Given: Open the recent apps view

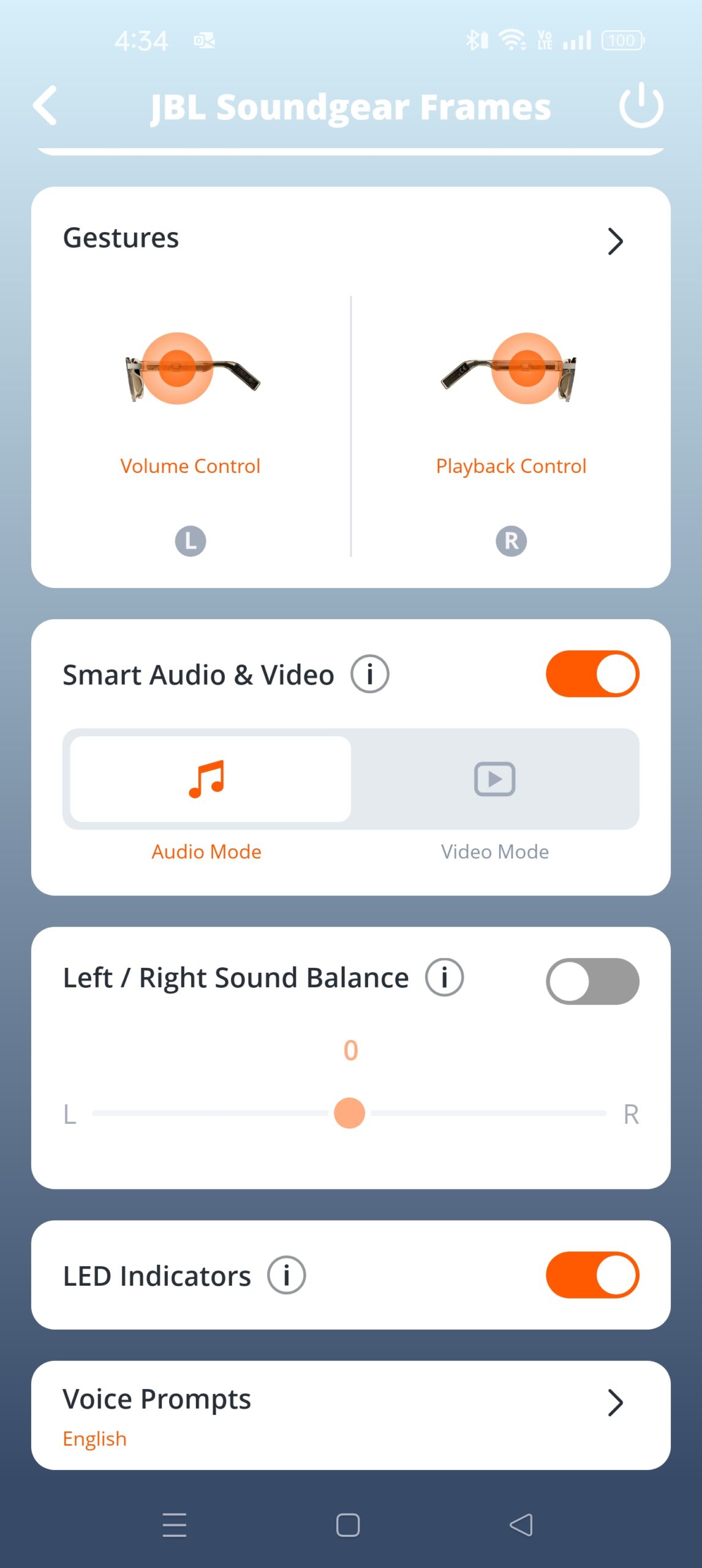Looking at the screenshot, I should pyautogui.click(x=175, y=1525).
